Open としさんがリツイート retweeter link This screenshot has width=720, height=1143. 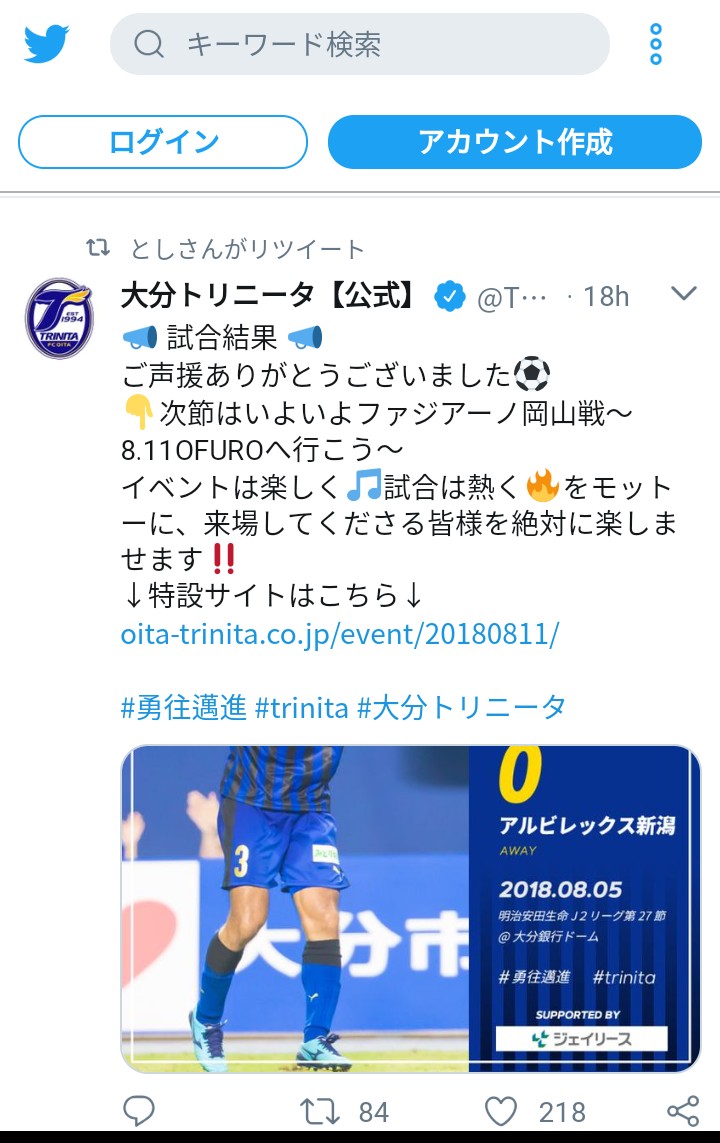[246, 248]
